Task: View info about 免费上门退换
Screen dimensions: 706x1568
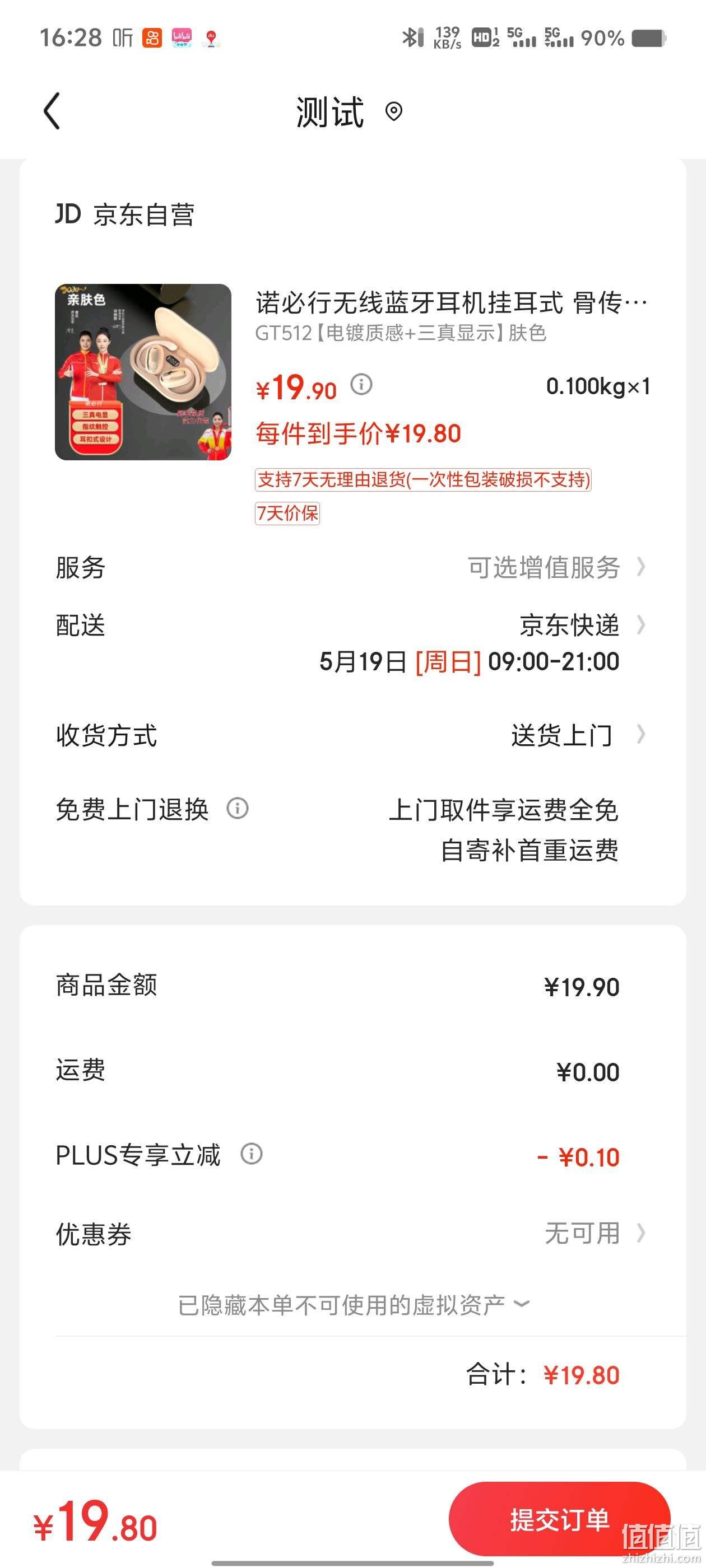Action: [238, 809]
